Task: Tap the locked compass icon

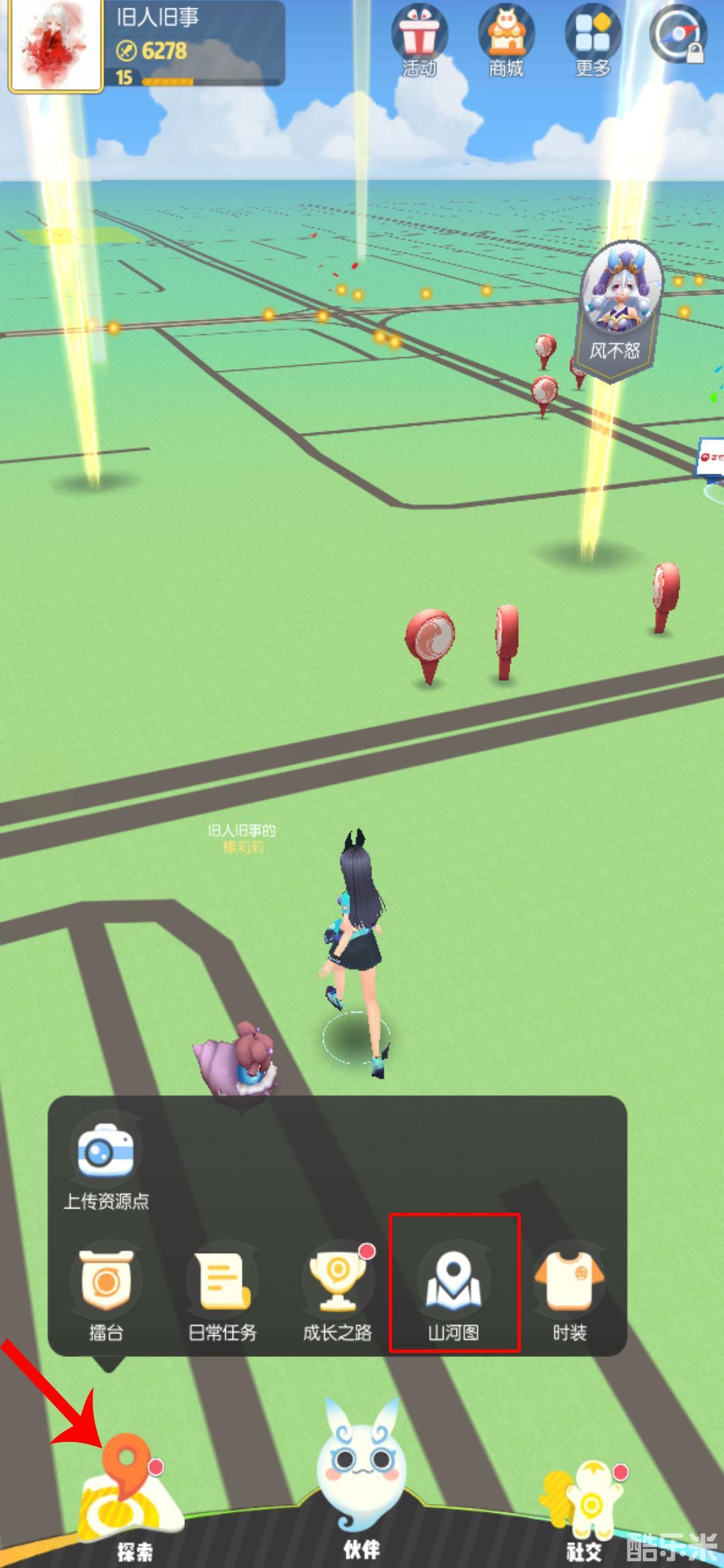Action: [x=679, y=35]
